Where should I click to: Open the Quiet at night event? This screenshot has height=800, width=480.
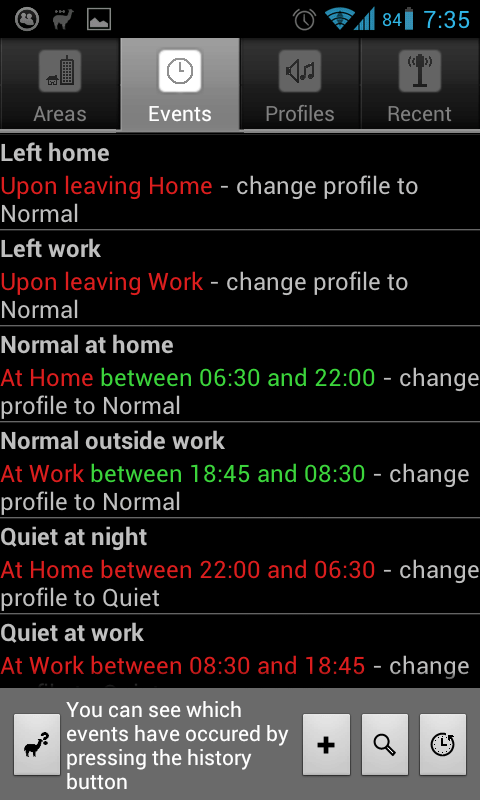point(240,566)
